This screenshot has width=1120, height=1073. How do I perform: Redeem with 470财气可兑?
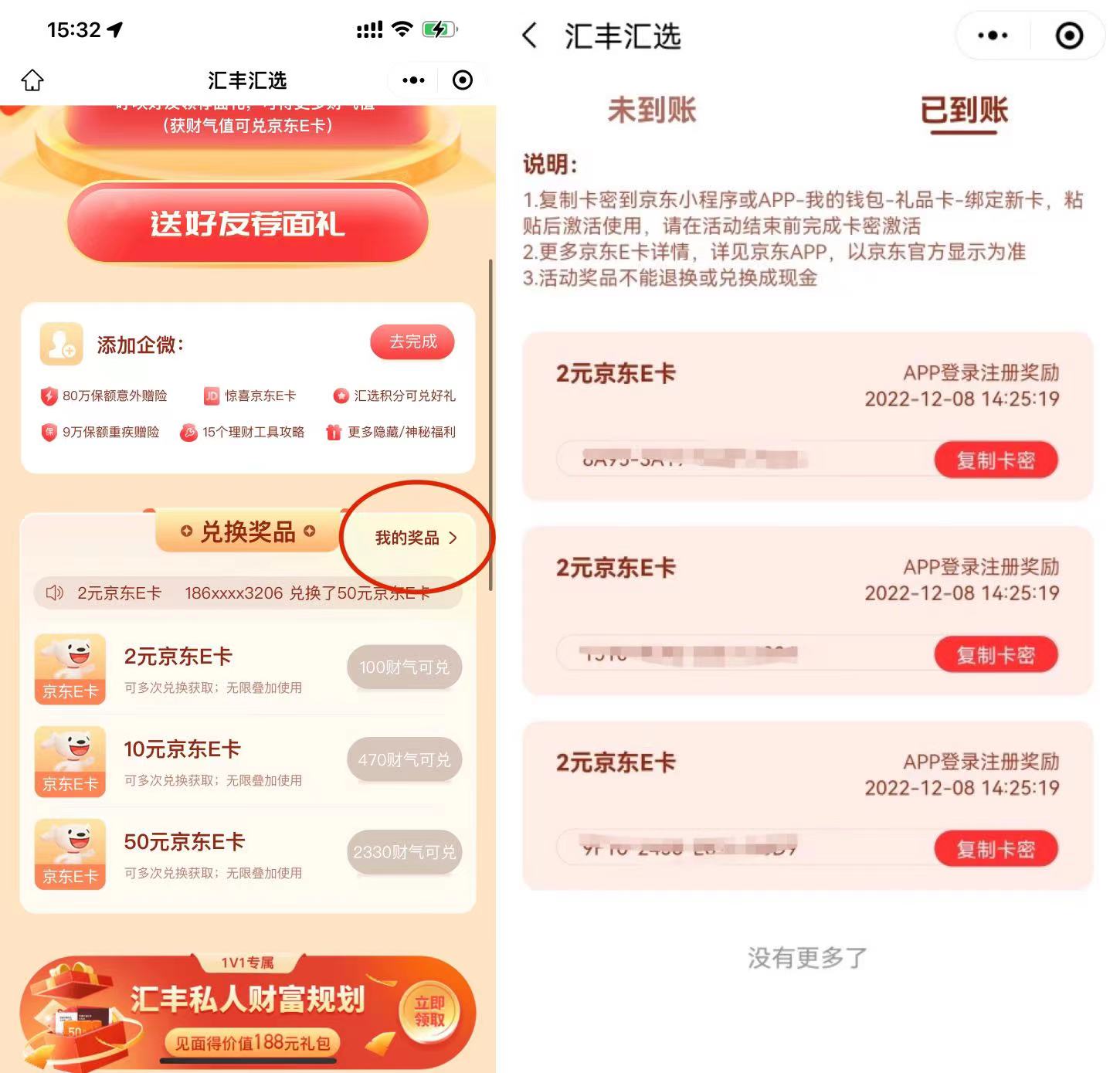coord(404,760)
